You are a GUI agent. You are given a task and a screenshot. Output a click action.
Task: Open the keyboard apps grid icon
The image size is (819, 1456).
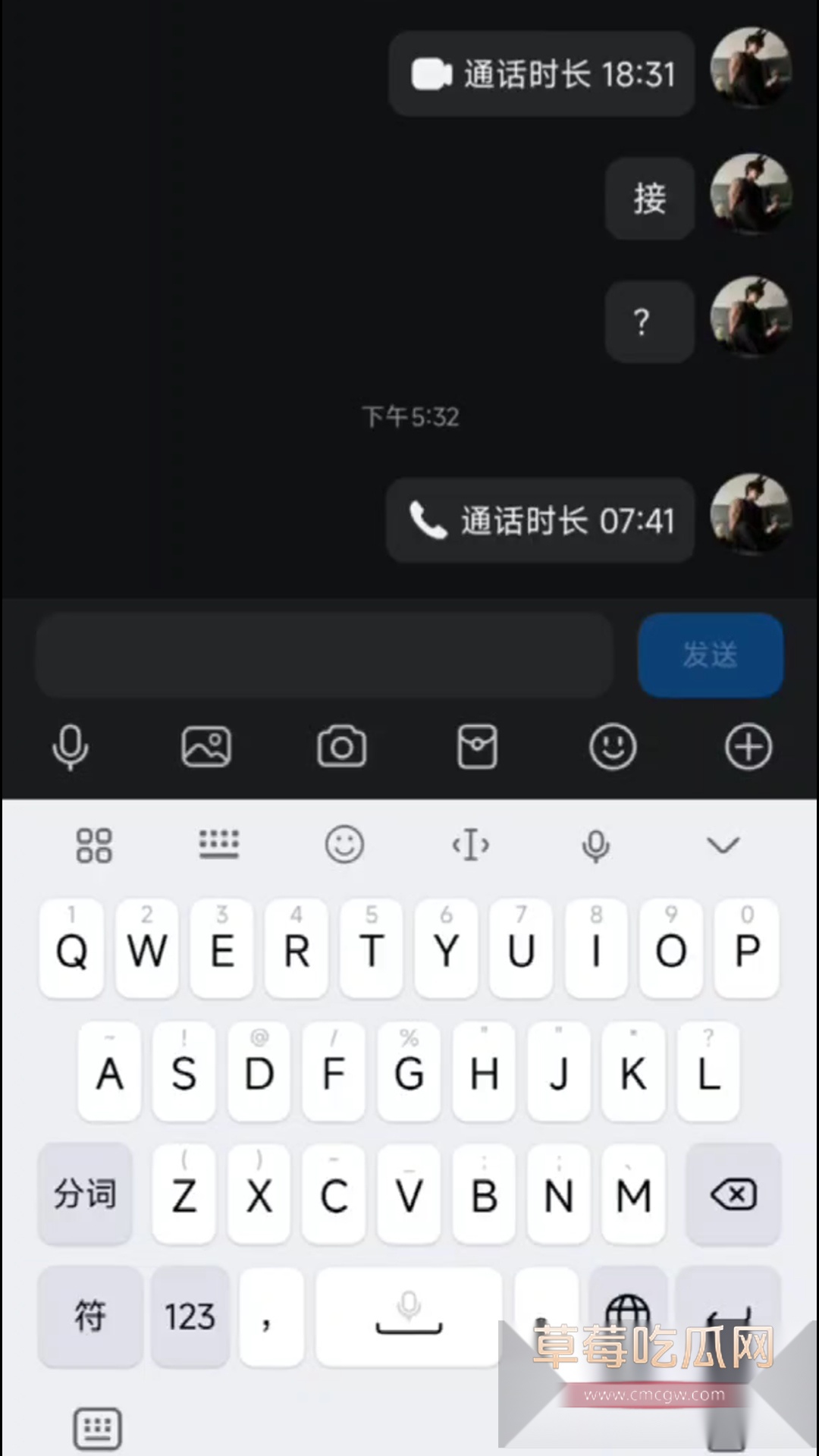(x=94, y=844)
